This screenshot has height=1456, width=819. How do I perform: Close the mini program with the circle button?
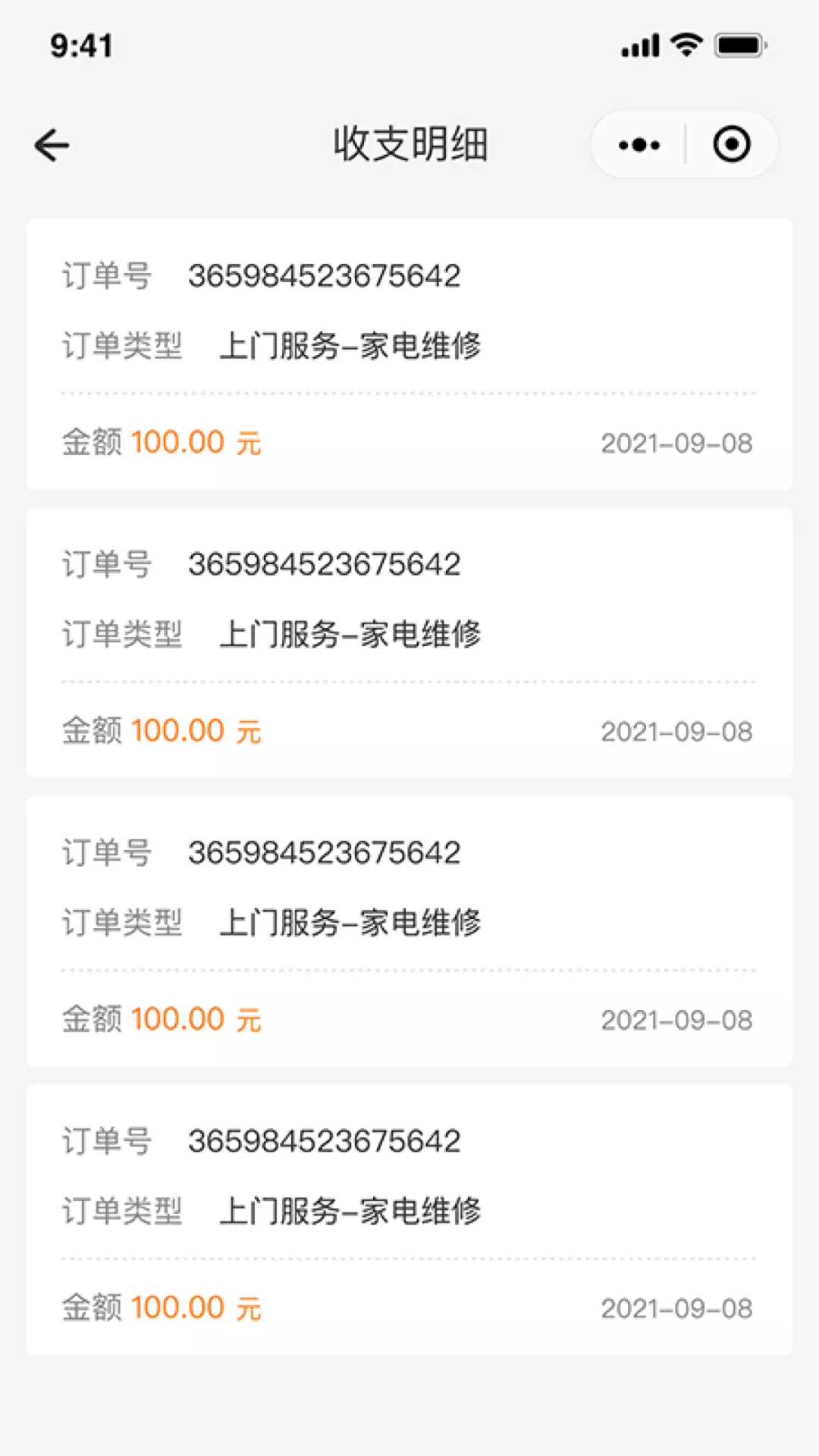[x=732, y=145]
